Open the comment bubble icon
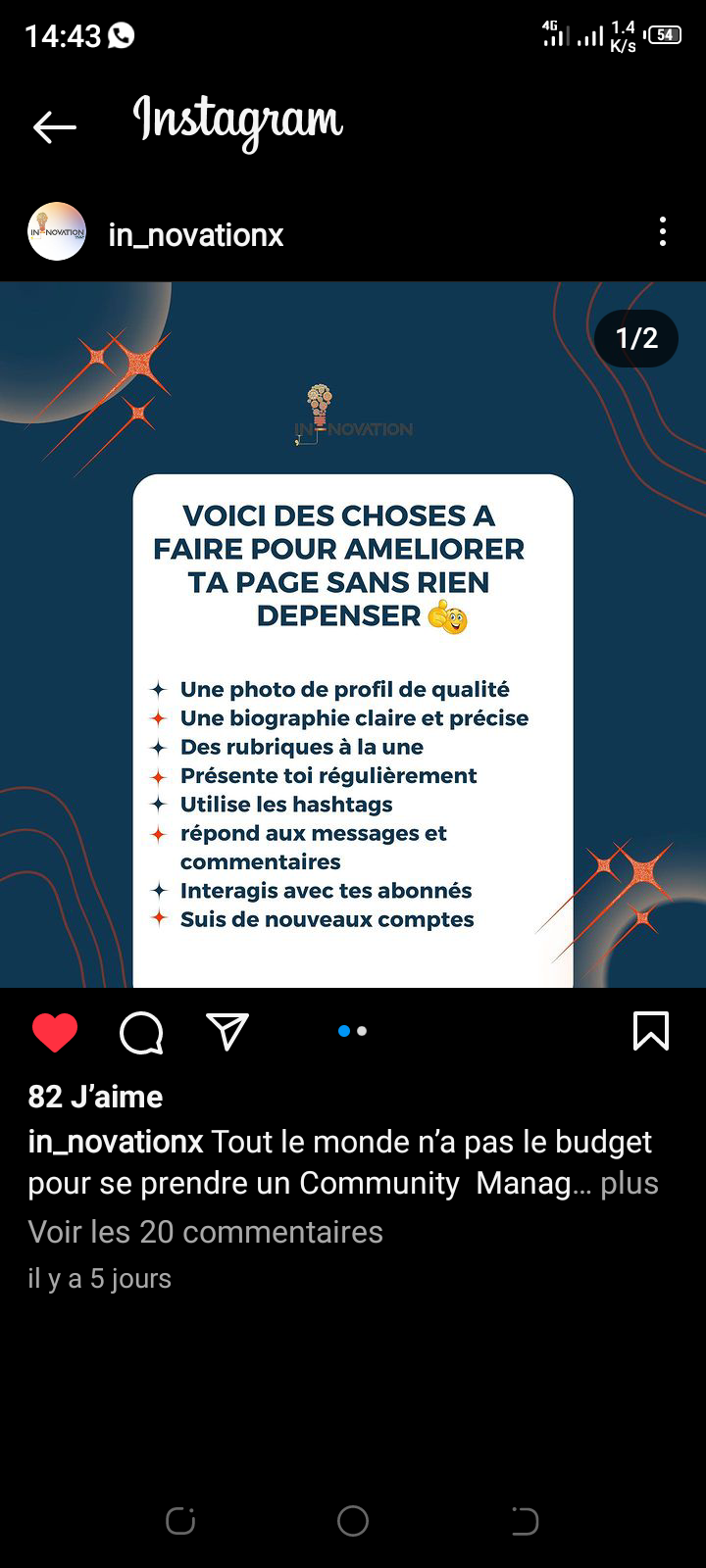Image resolution: width=706 pixels, height=1568 pixels. point(141,1032)
